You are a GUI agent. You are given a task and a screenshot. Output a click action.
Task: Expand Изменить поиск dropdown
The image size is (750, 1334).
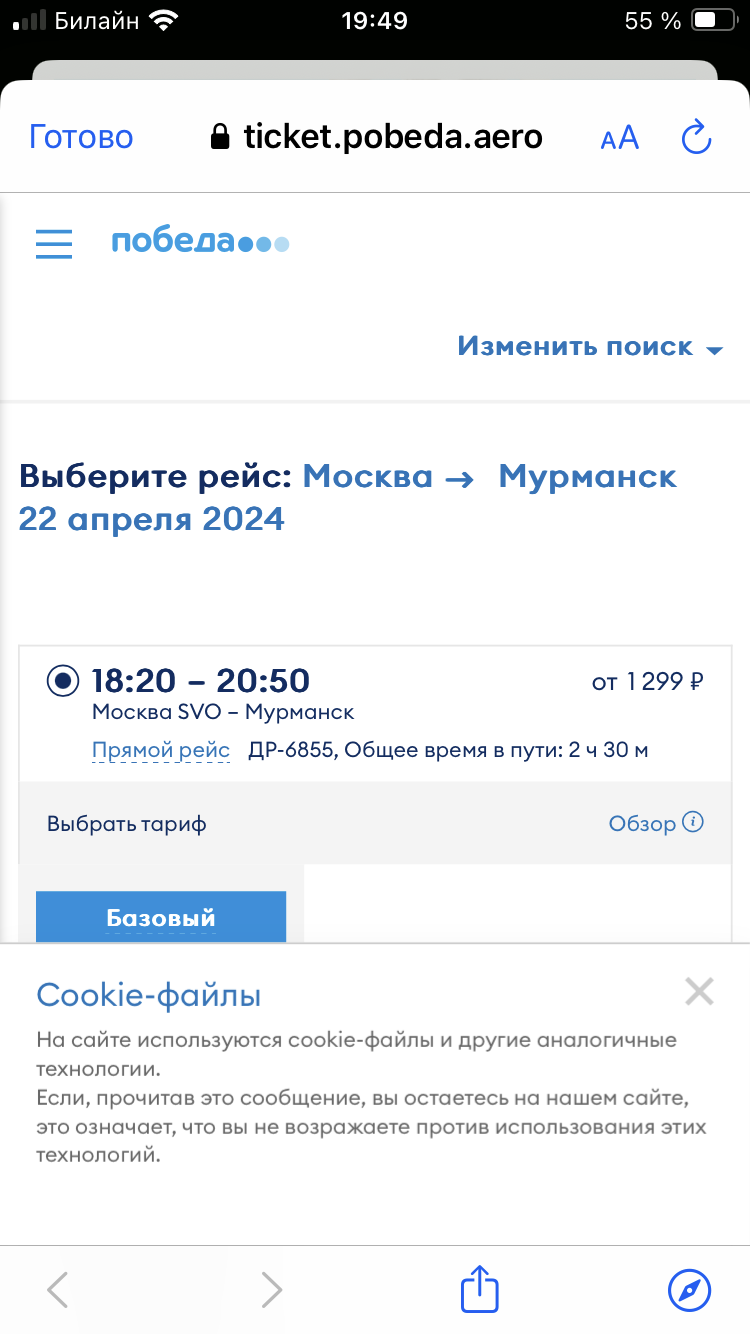pos(589,347)
